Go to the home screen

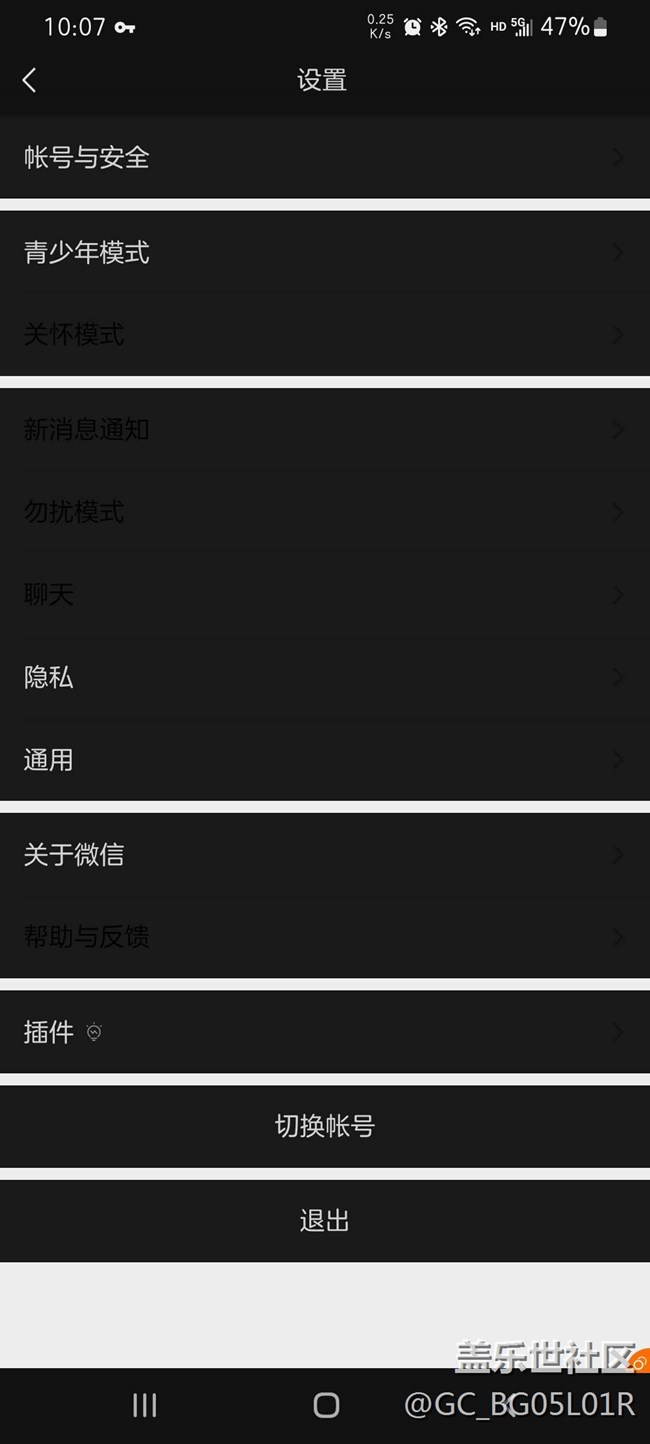pos(326,1405)
